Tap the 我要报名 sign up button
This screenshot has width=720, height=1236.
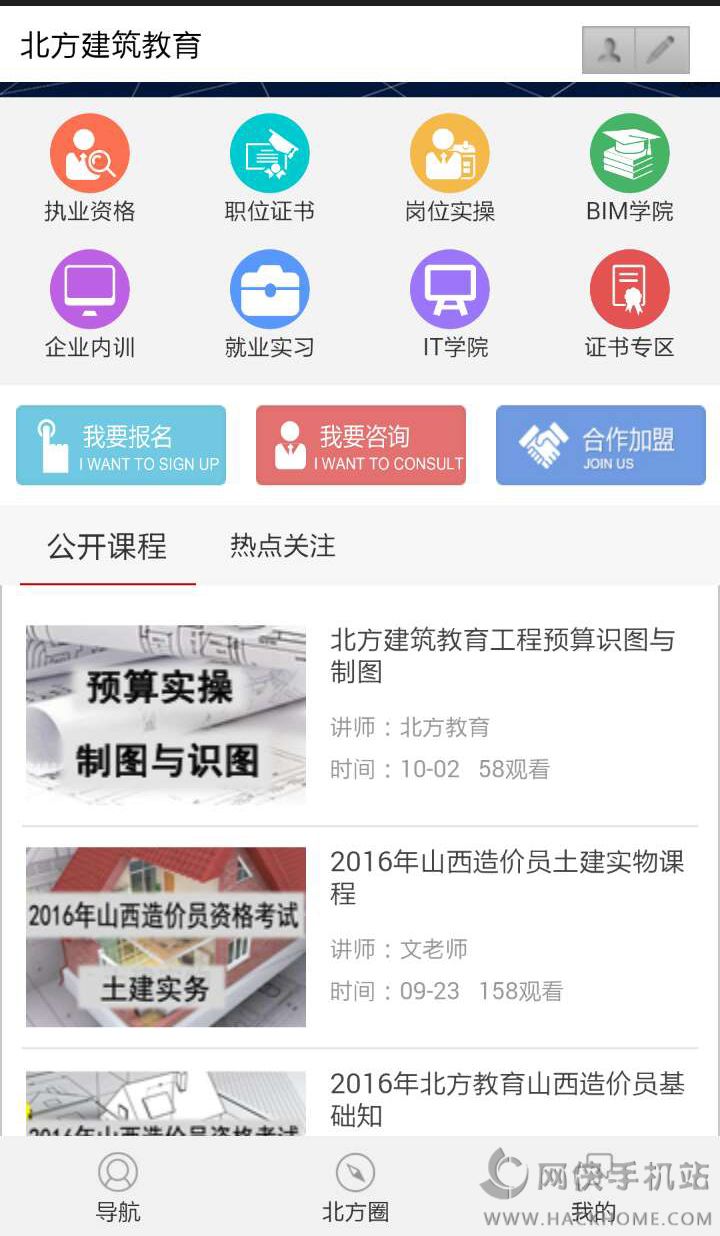(x=121, y=446)
